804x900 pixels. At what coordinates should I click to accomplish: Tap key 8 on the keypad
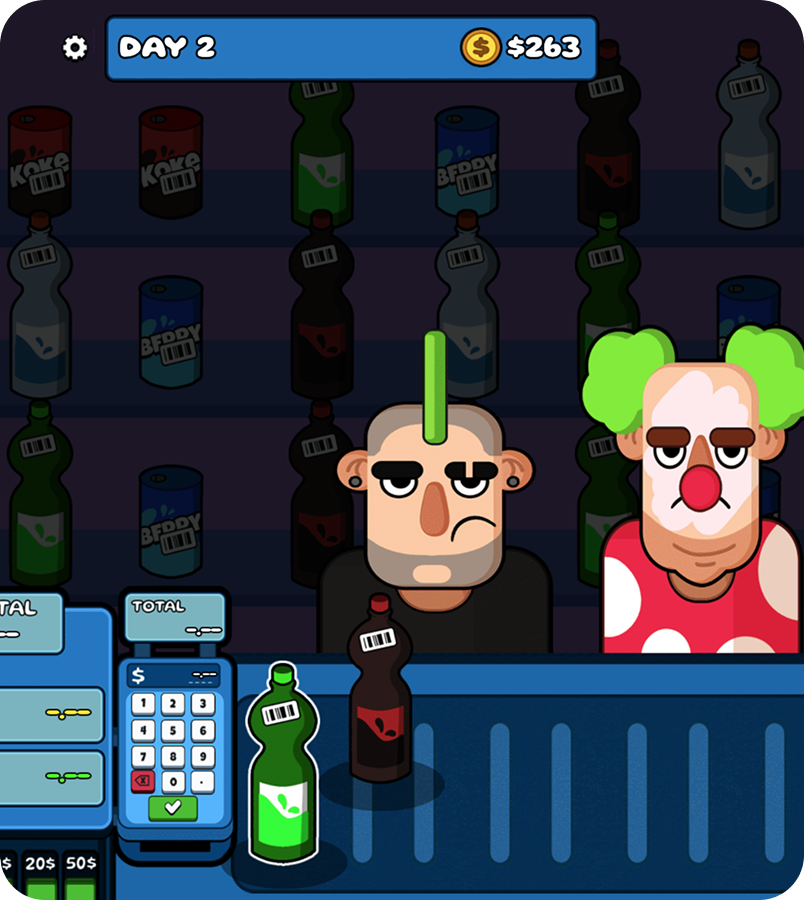(x=174, y=756)
